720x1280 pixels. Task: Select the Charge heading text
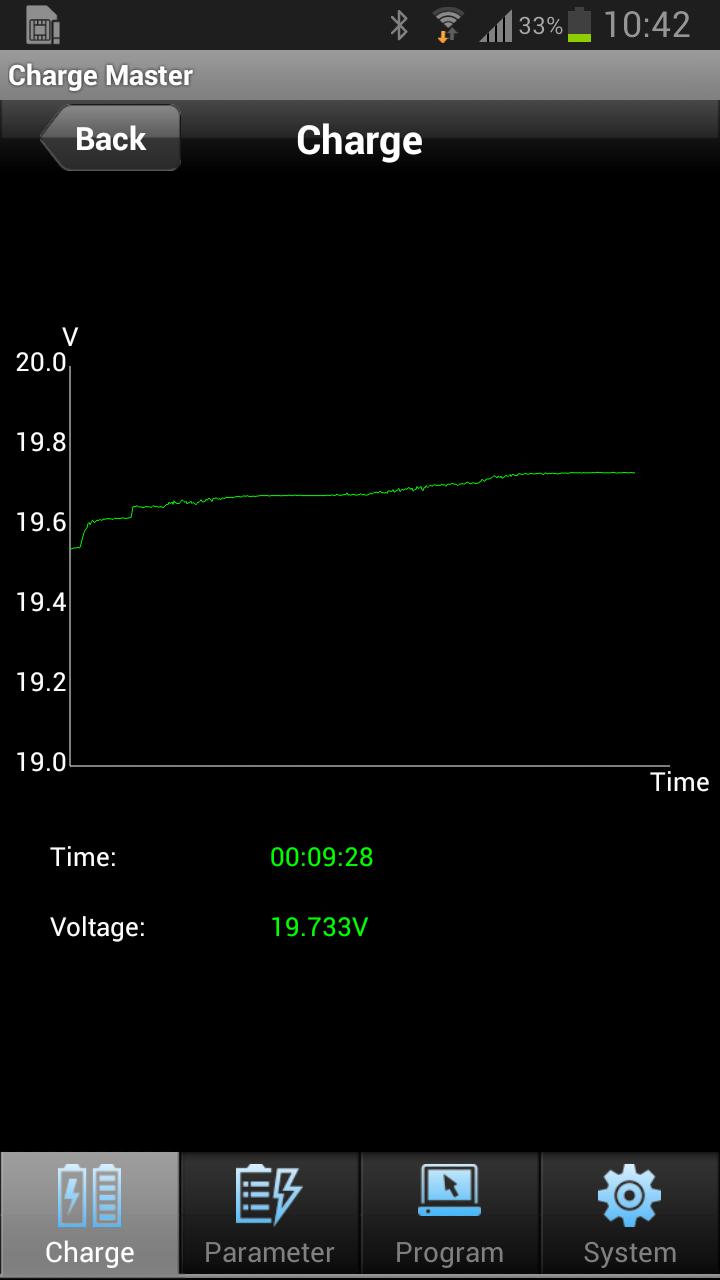pyautogui.click(x=360, y=140)
